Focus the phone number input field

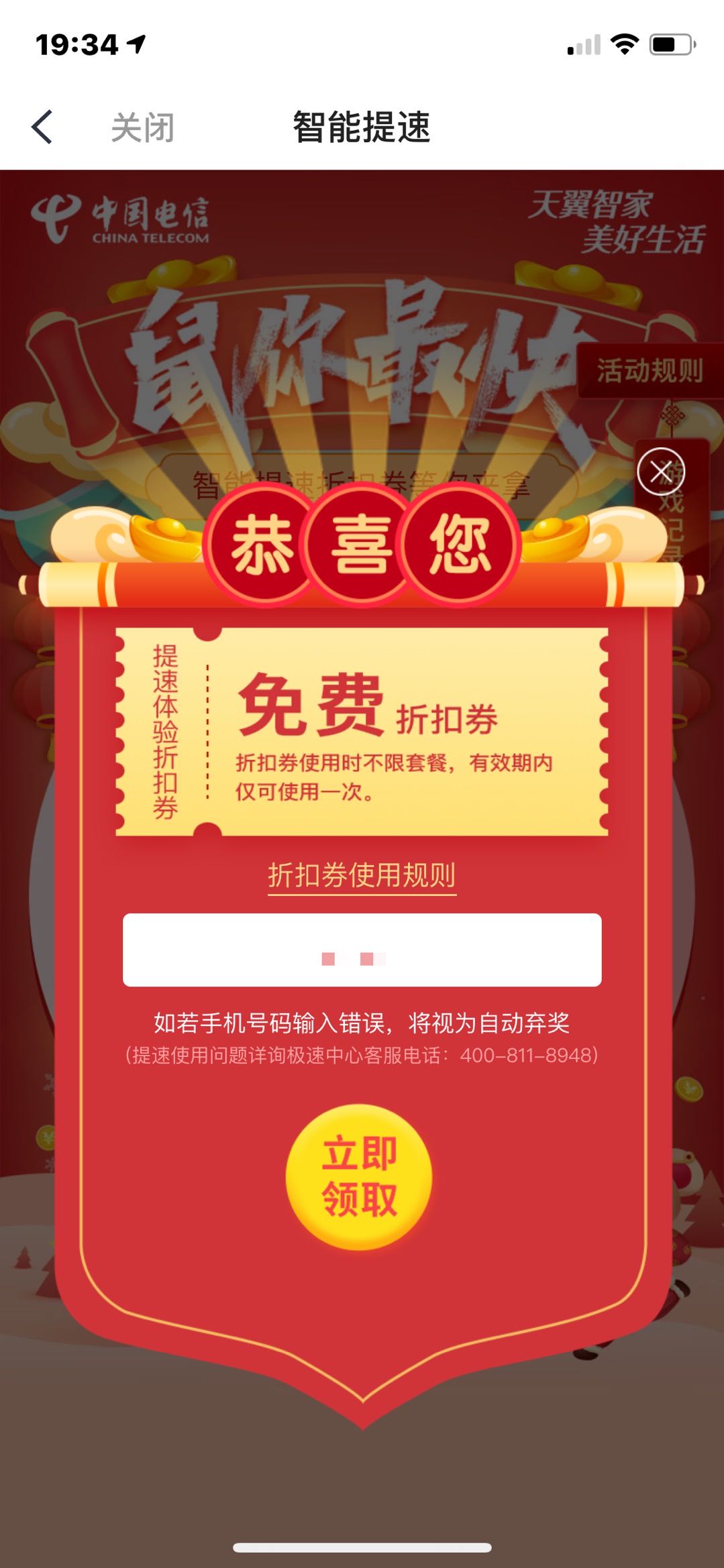(x=362, y=950)
